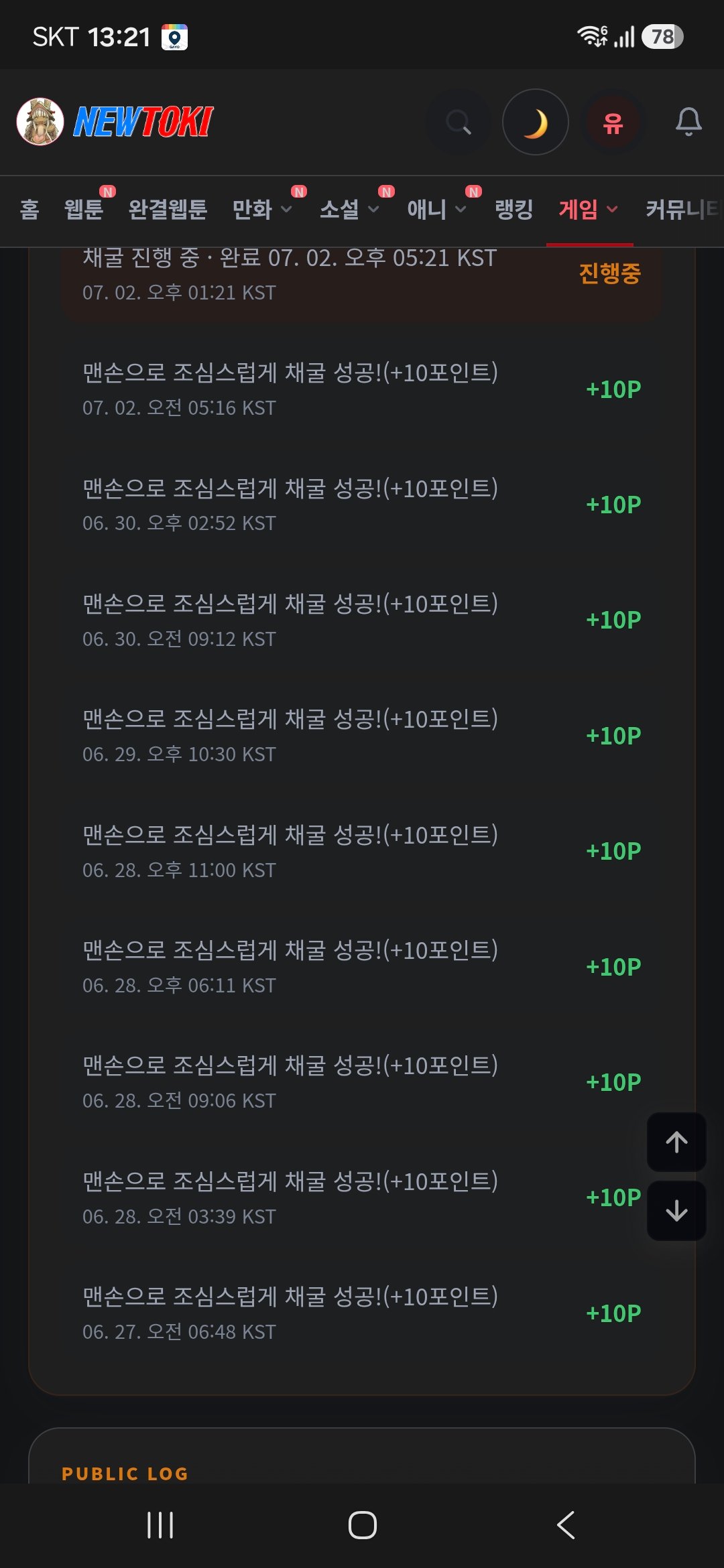724x1568 pixels.
Task: Toggle dark mode with the moon icon
Action: pos(536,122)
